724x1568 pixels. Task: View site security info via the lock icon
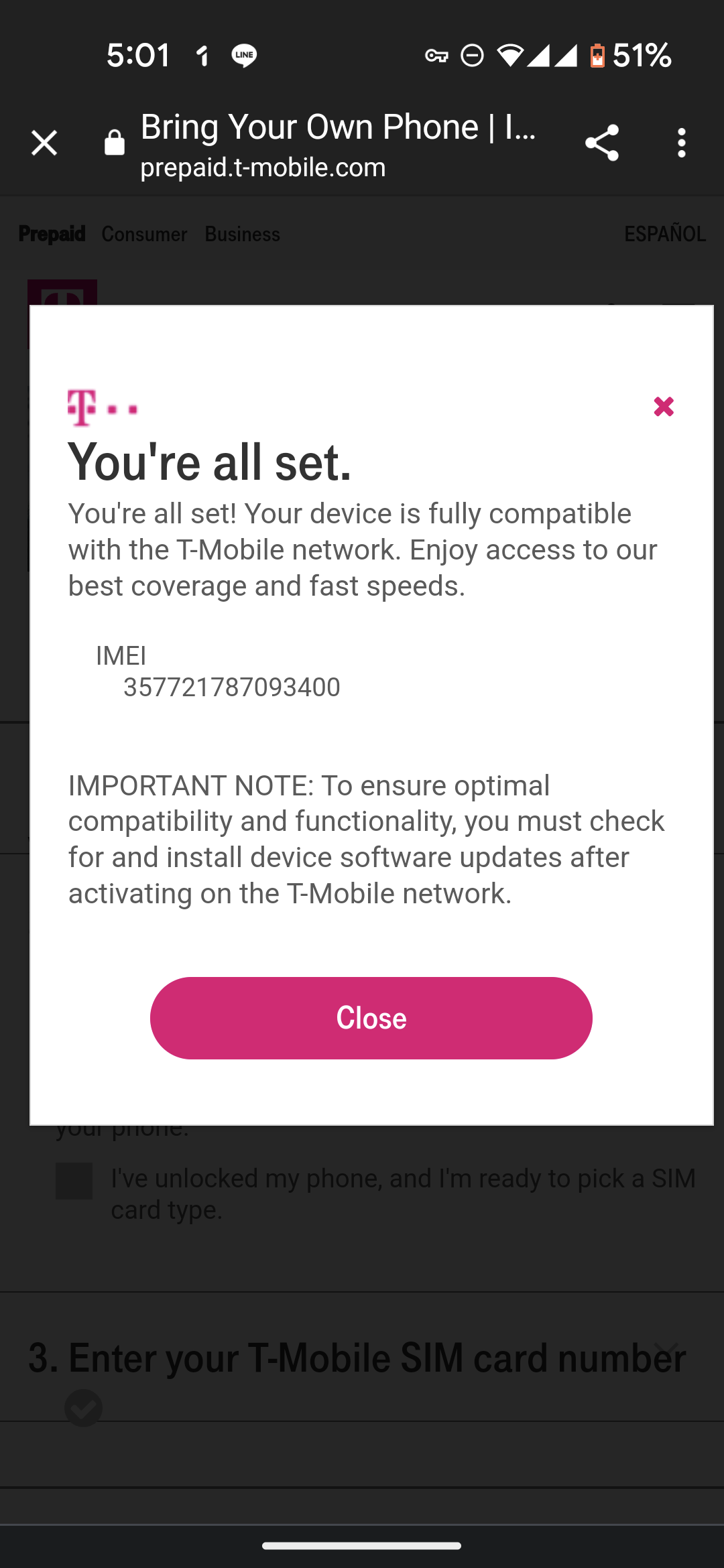115,143
